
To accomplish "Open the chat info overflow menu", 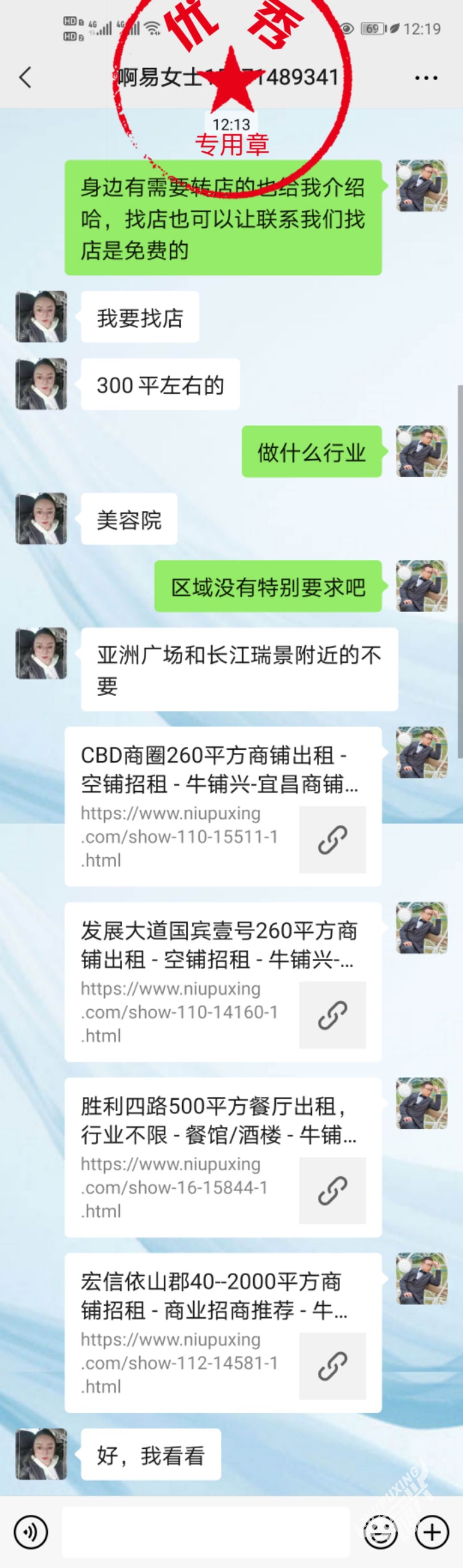I will (x=425, y=78).
